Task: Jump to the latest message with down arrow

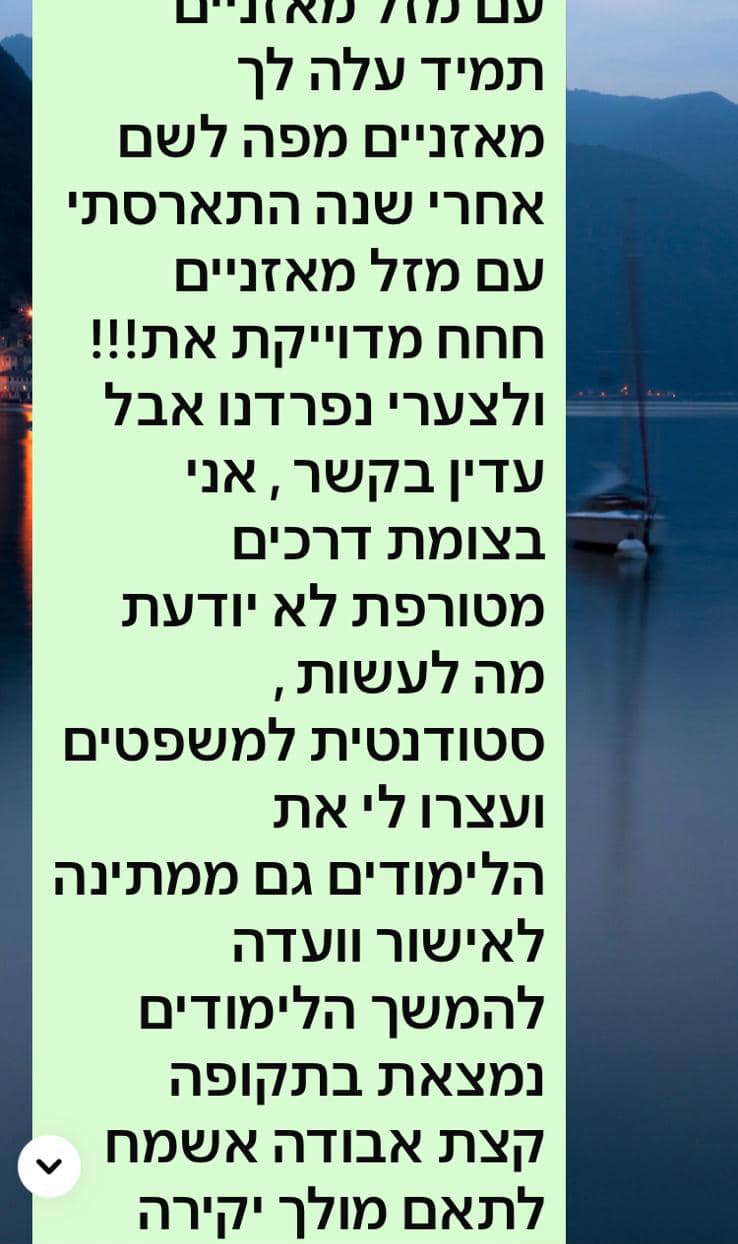Action: coord(49,1166)
